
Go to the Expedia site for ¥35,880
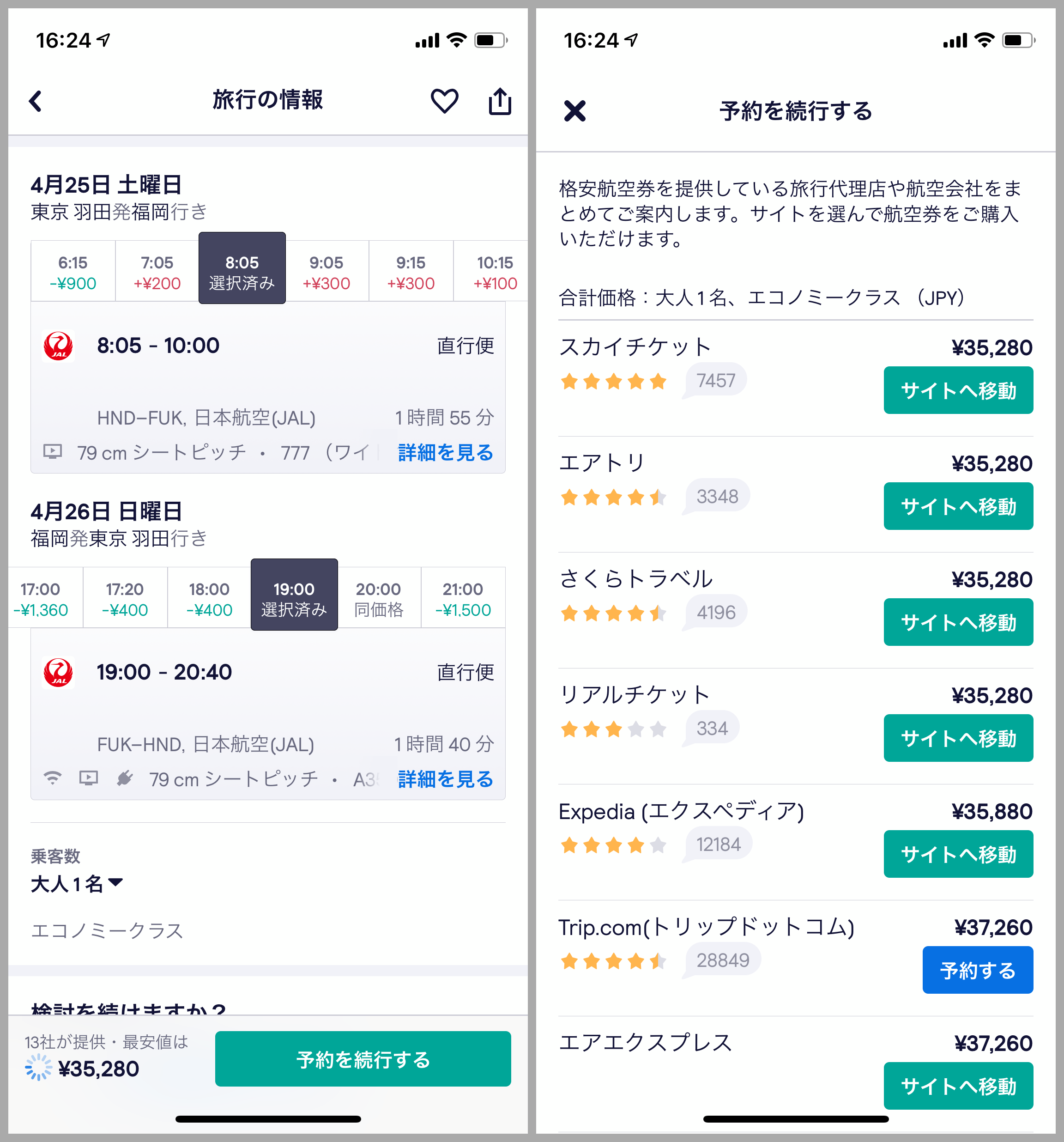click(958, 854)
